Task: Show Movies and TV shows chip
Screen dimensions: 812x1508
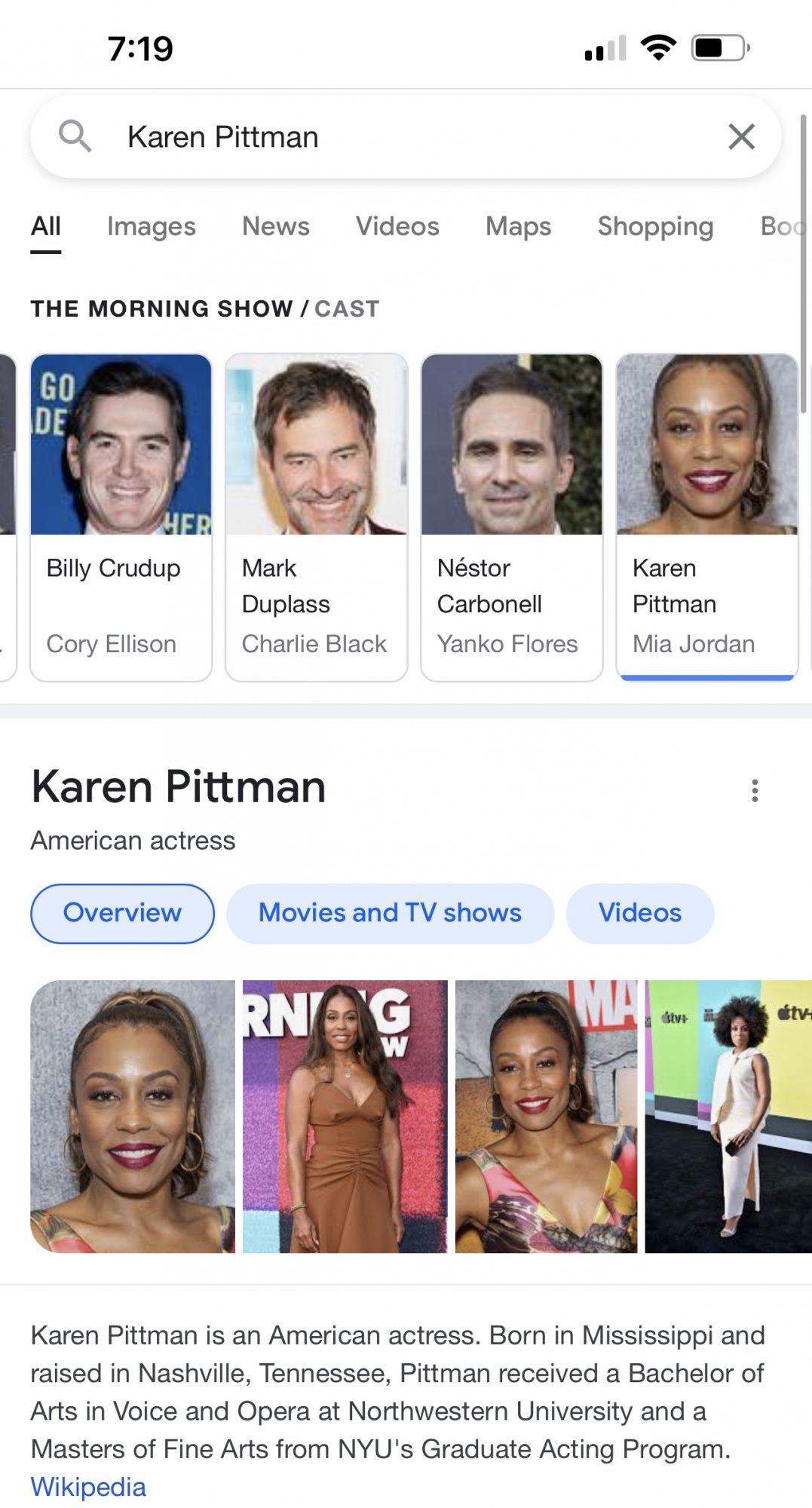Action: 390,913
